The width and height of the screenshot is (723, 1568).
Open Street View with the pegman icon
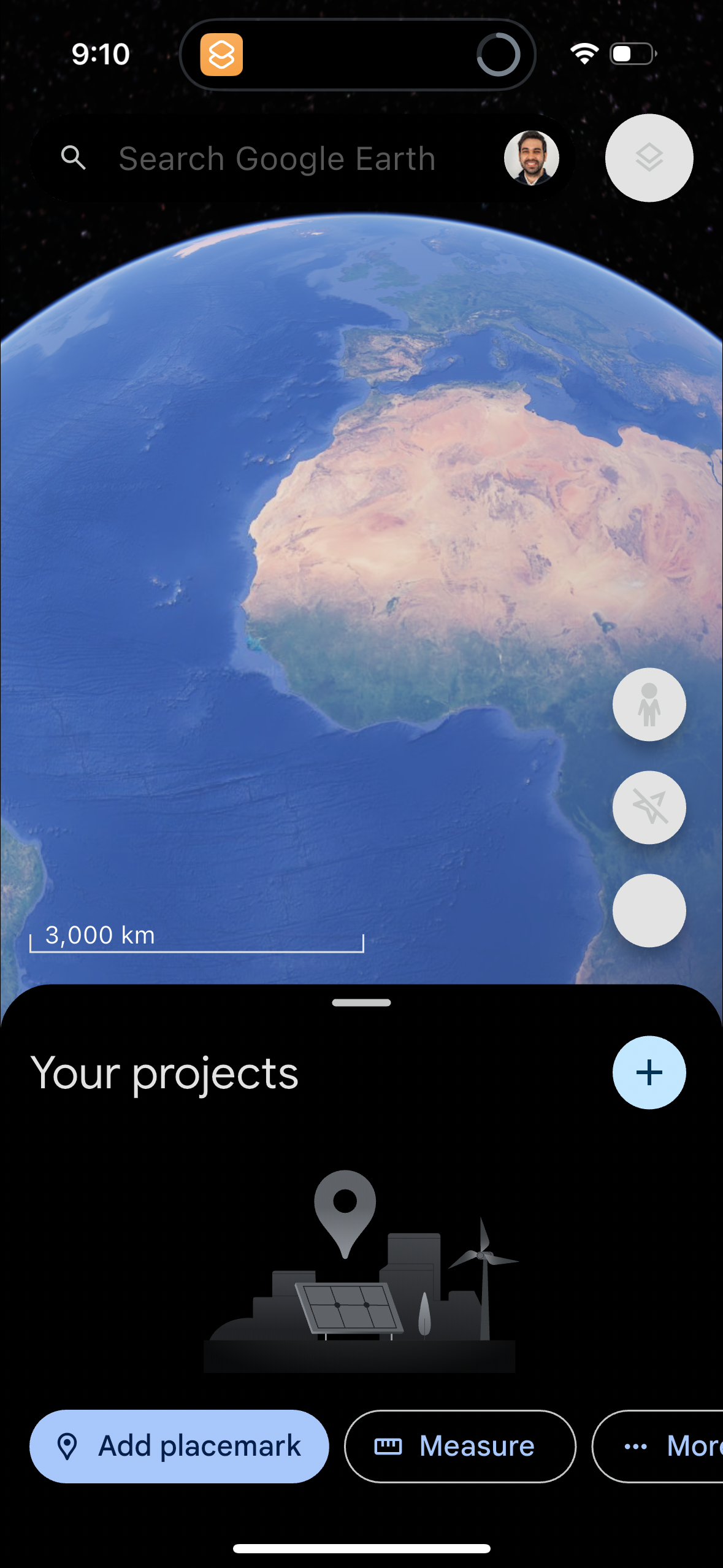coord(649,704)
